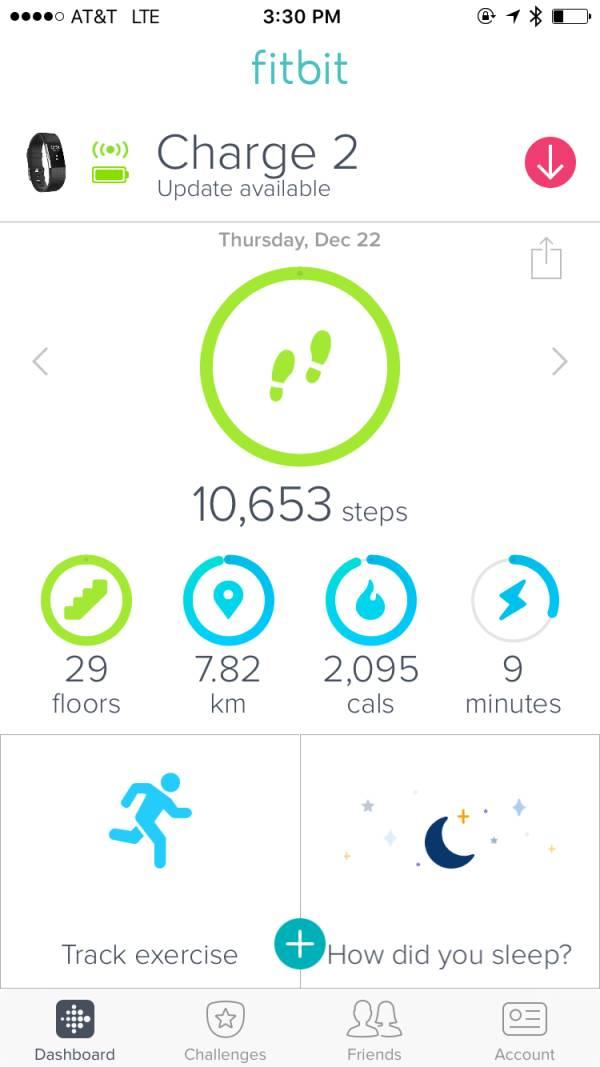Image resolution: width=600 pixels, height=1067 pixels.
Task: Go to the next day arrow
Action: [x=559, y=361]
